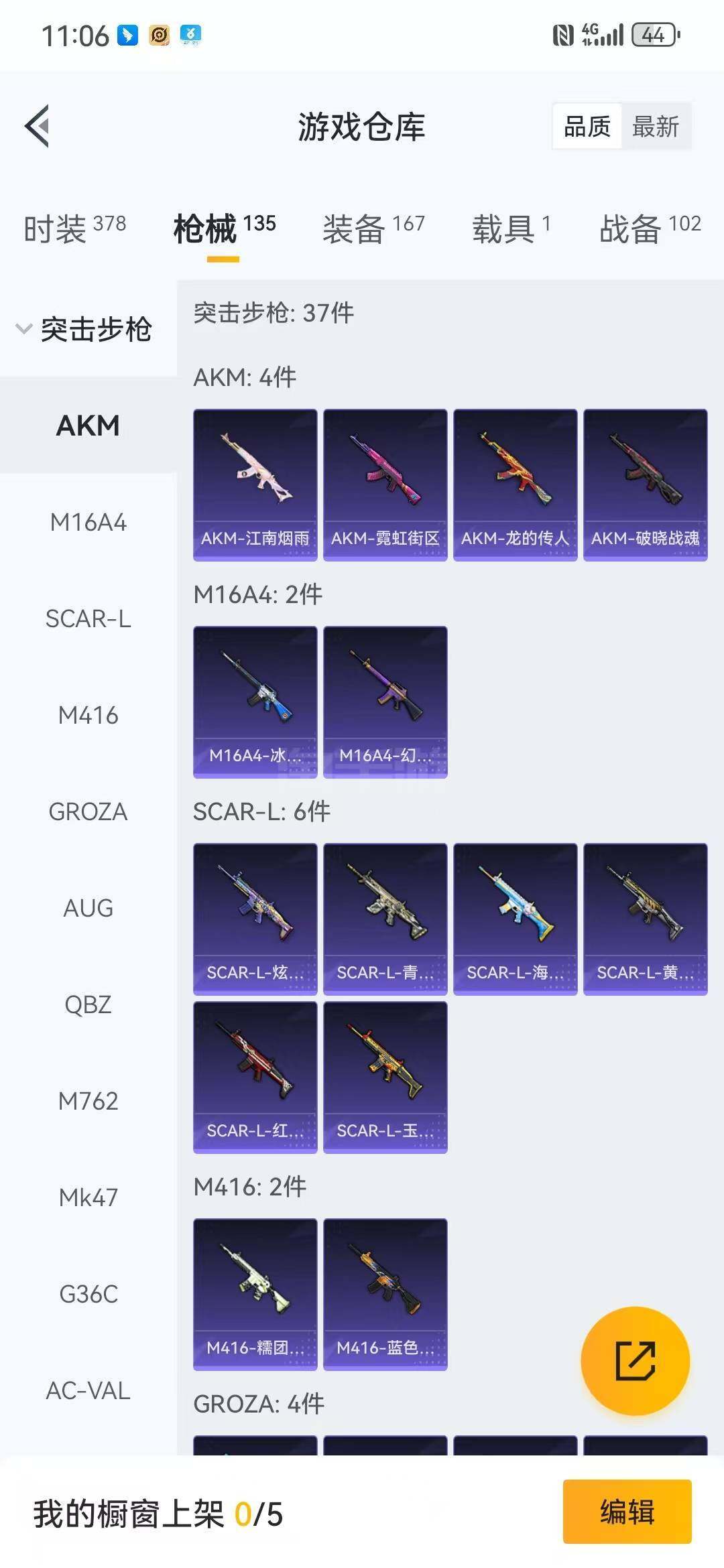Open the AKM-江南烟雨 skin
The height and width of the screenshot is (1568, 724).
tap(255, 485)
